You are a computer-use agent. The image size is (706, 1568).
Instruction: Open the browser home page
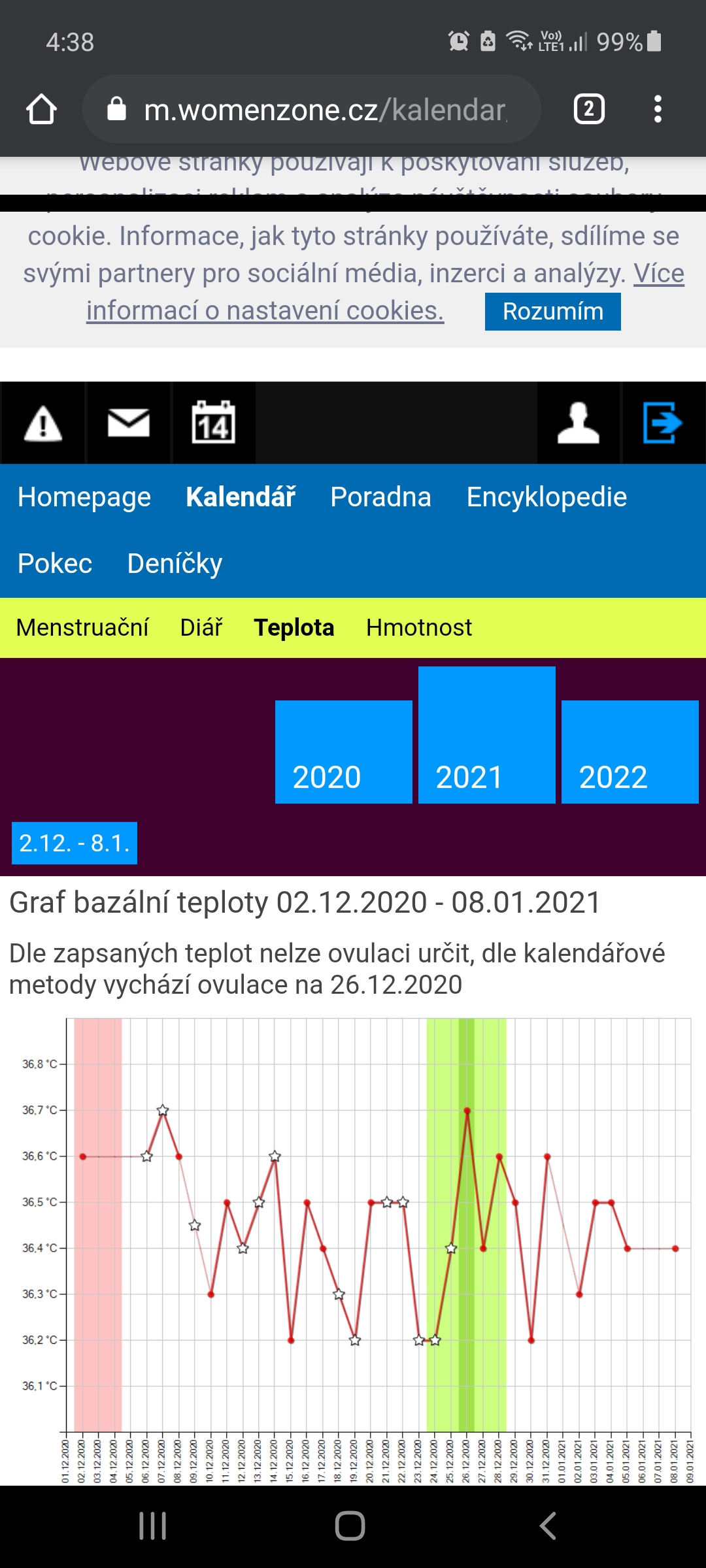tap(41, 109)
